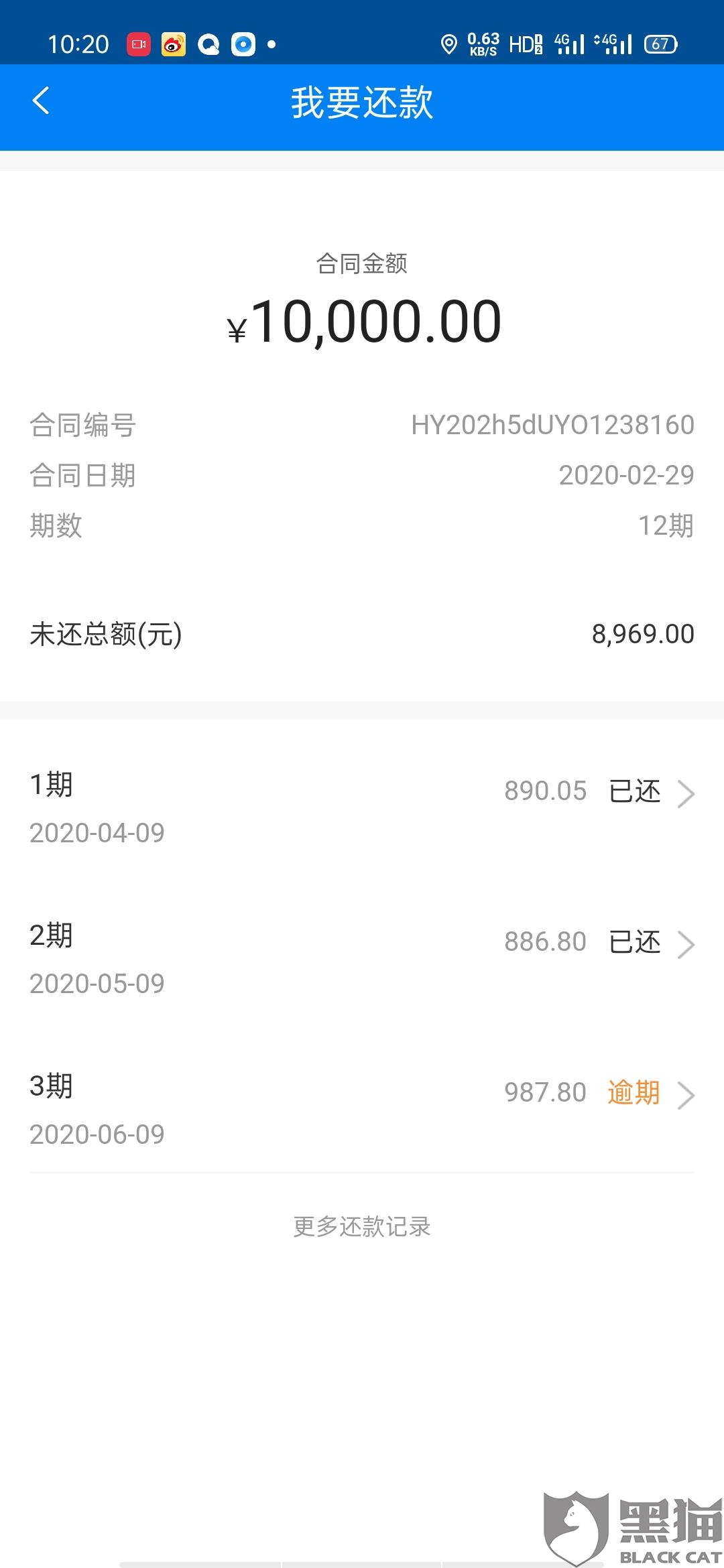This screenshot has width=724, height=1568.
Task: Open the paid 1期 installment of 890.05
Action: (x=362, y=807)
